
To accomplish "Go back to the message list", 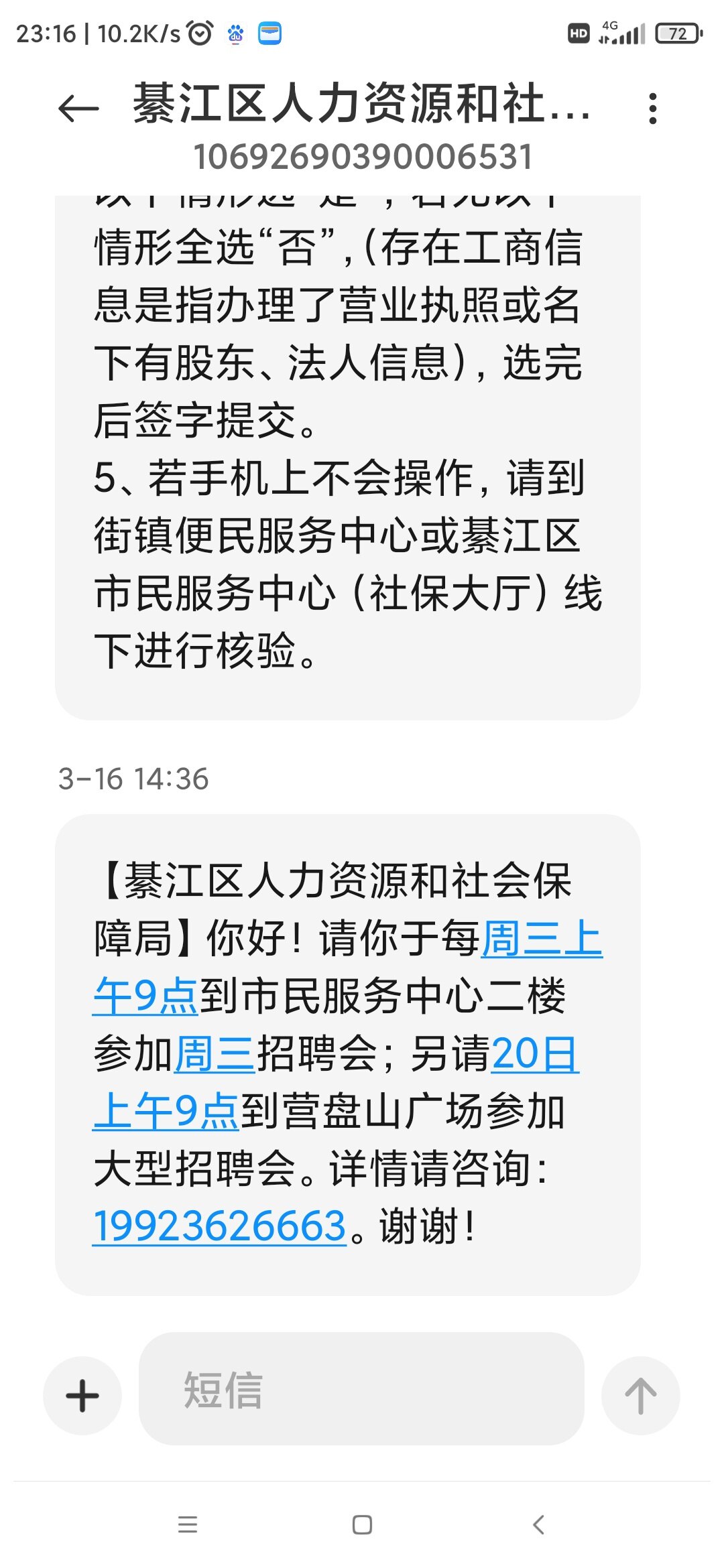I will [x=78, y=109].
